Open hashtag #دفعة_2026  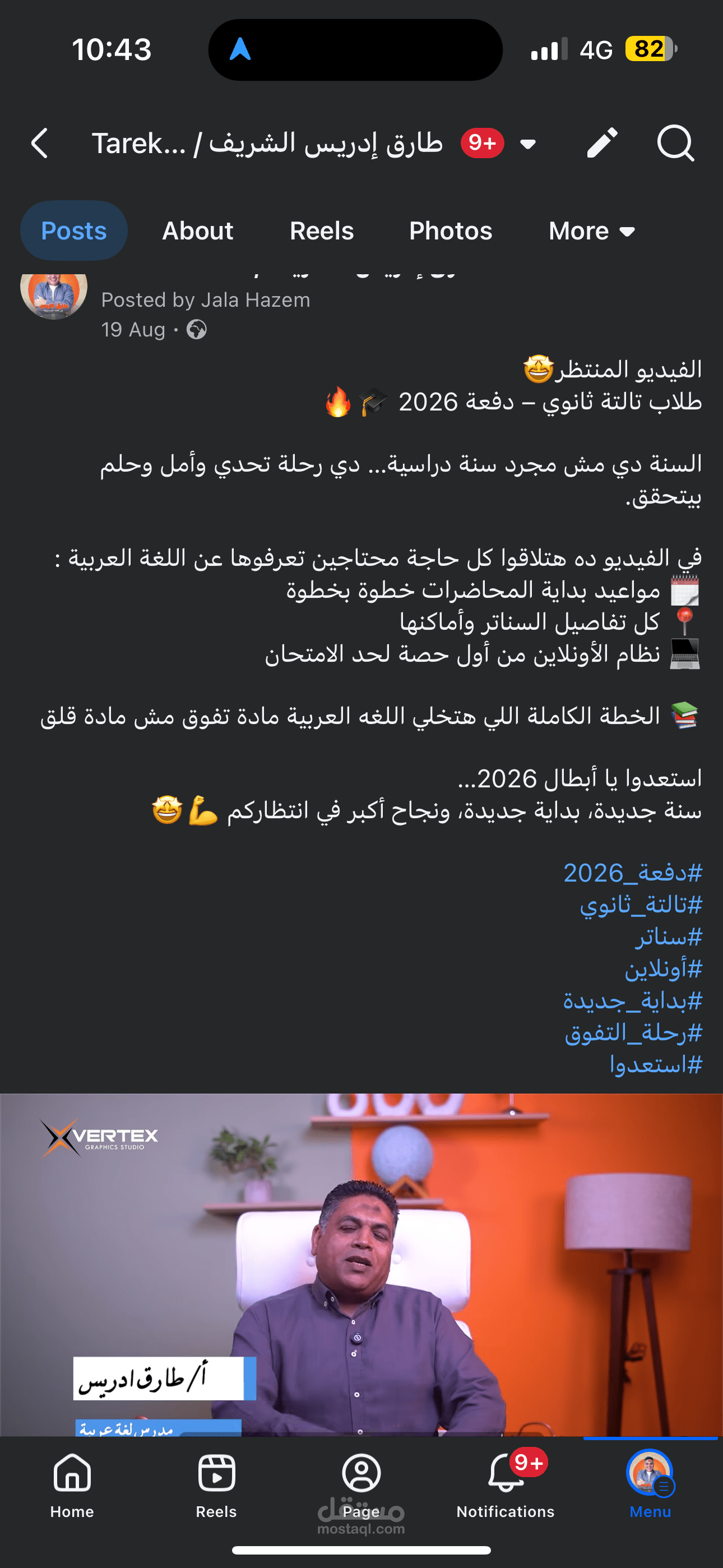click(x=632, y=873)
